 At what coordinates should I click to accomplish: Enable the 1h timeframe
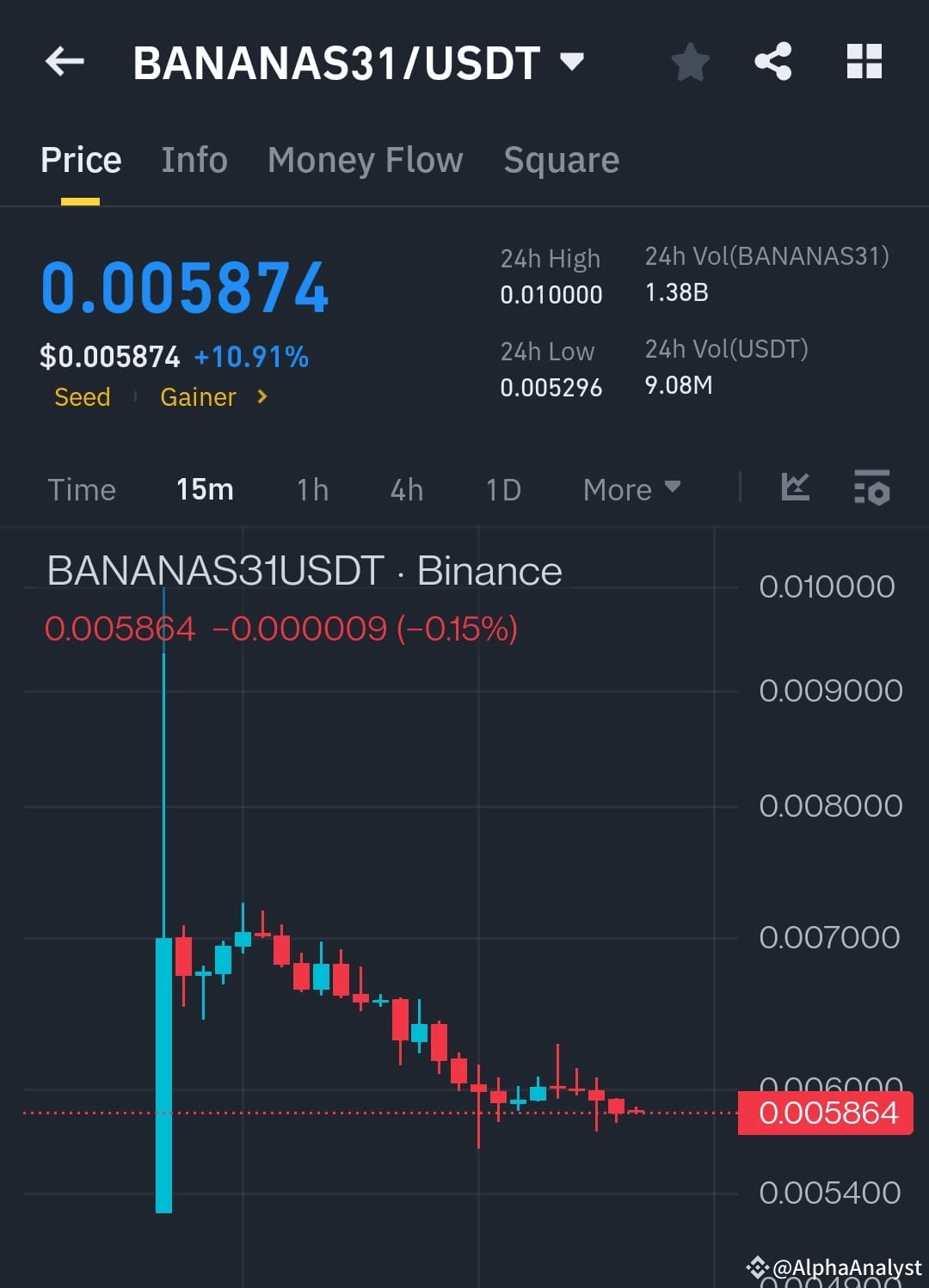[x=311, y=488]
